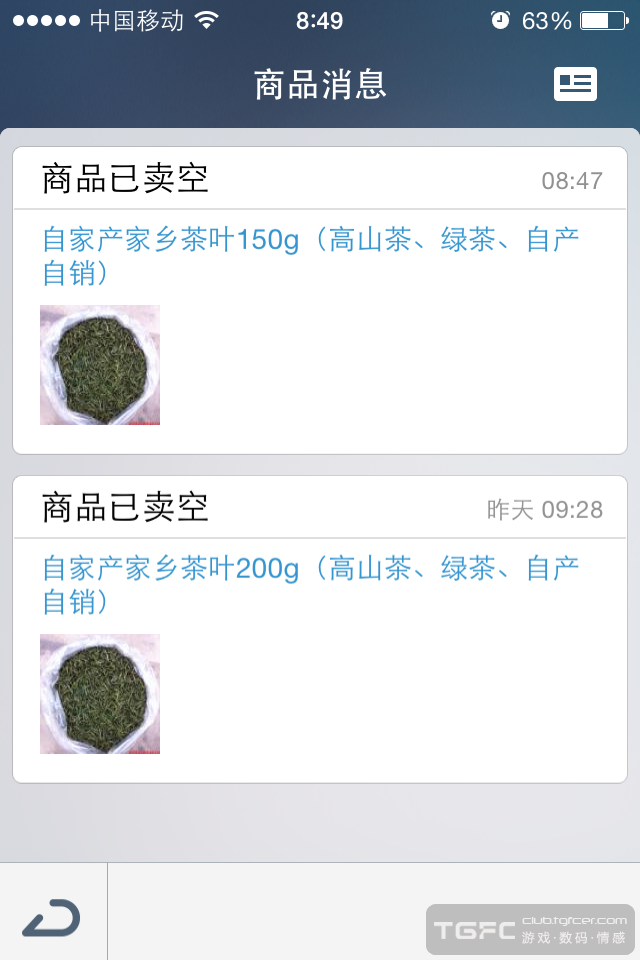
Task: View the 200g tea product photo
Action: click(100, 694)
